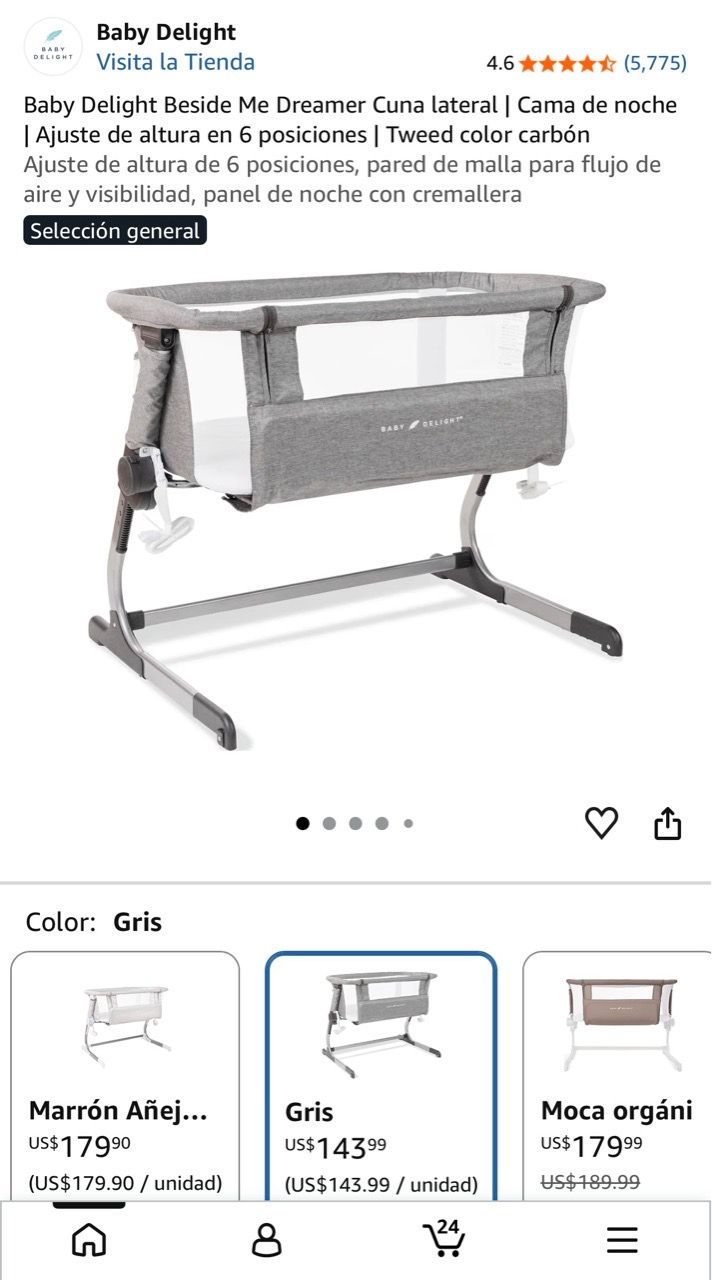Tap the Baby Delight brand logo
712x1280 pixels.
(x=53, y=47)
